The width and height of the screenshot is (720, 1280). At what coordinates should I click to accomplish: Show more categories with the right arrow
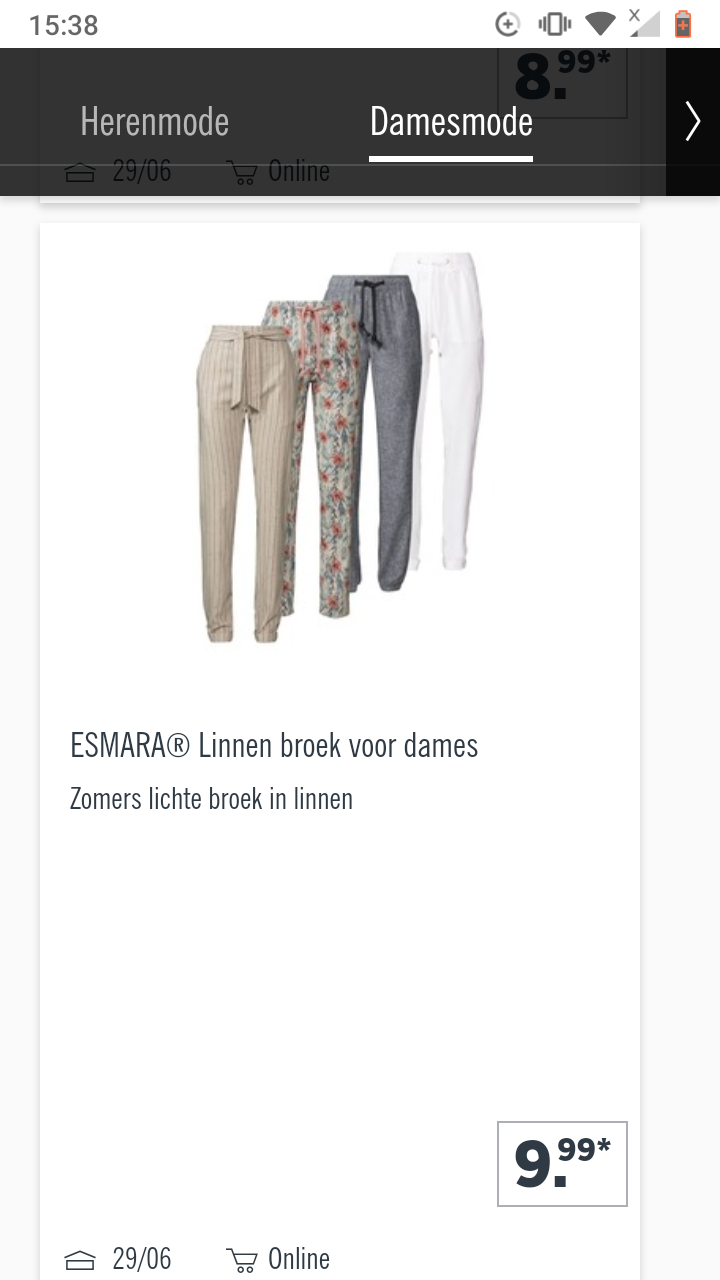pos(693,122)
